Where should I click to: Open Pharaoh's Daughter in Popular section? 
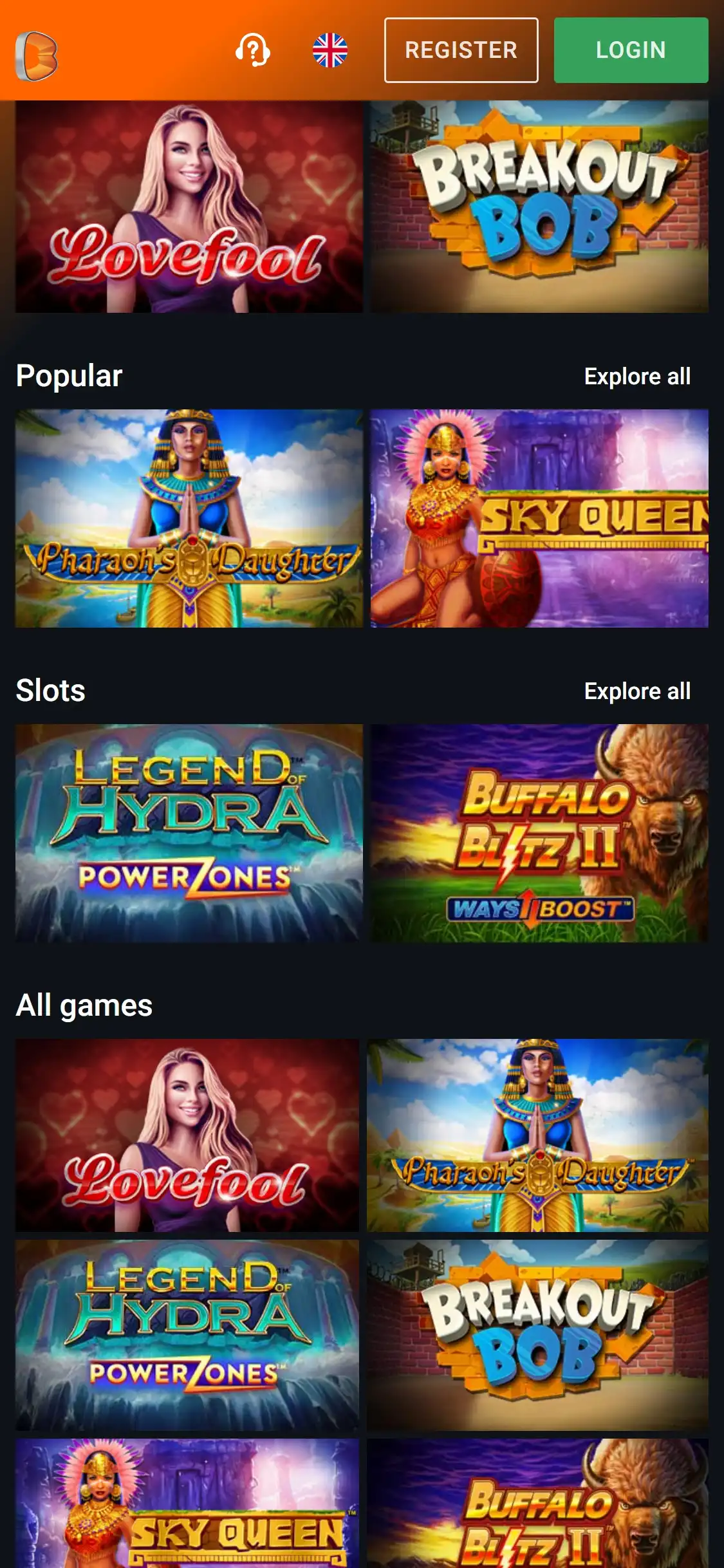[189, 518]
